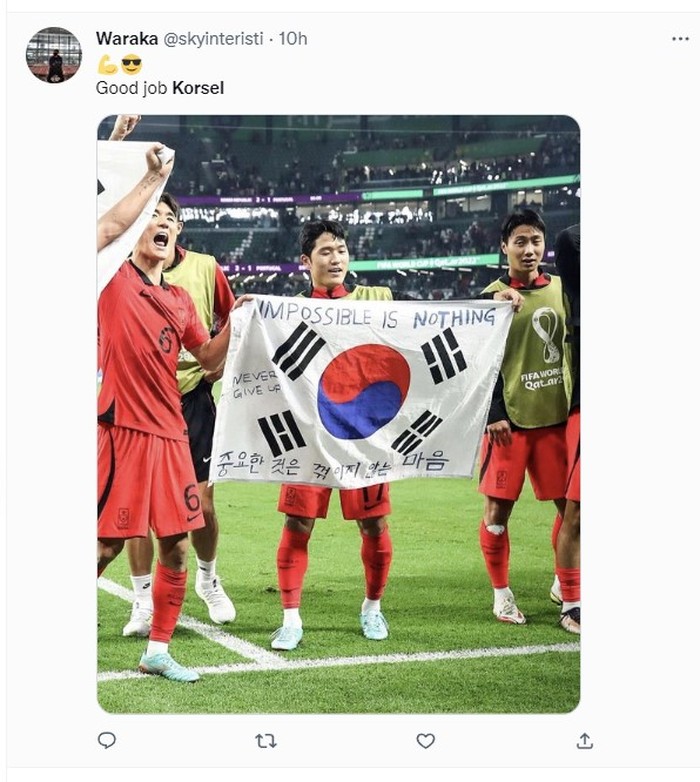Screen dimensions: 700x782
Task: Reply to Waraka's tweet
Action: (x=107, y=740)
